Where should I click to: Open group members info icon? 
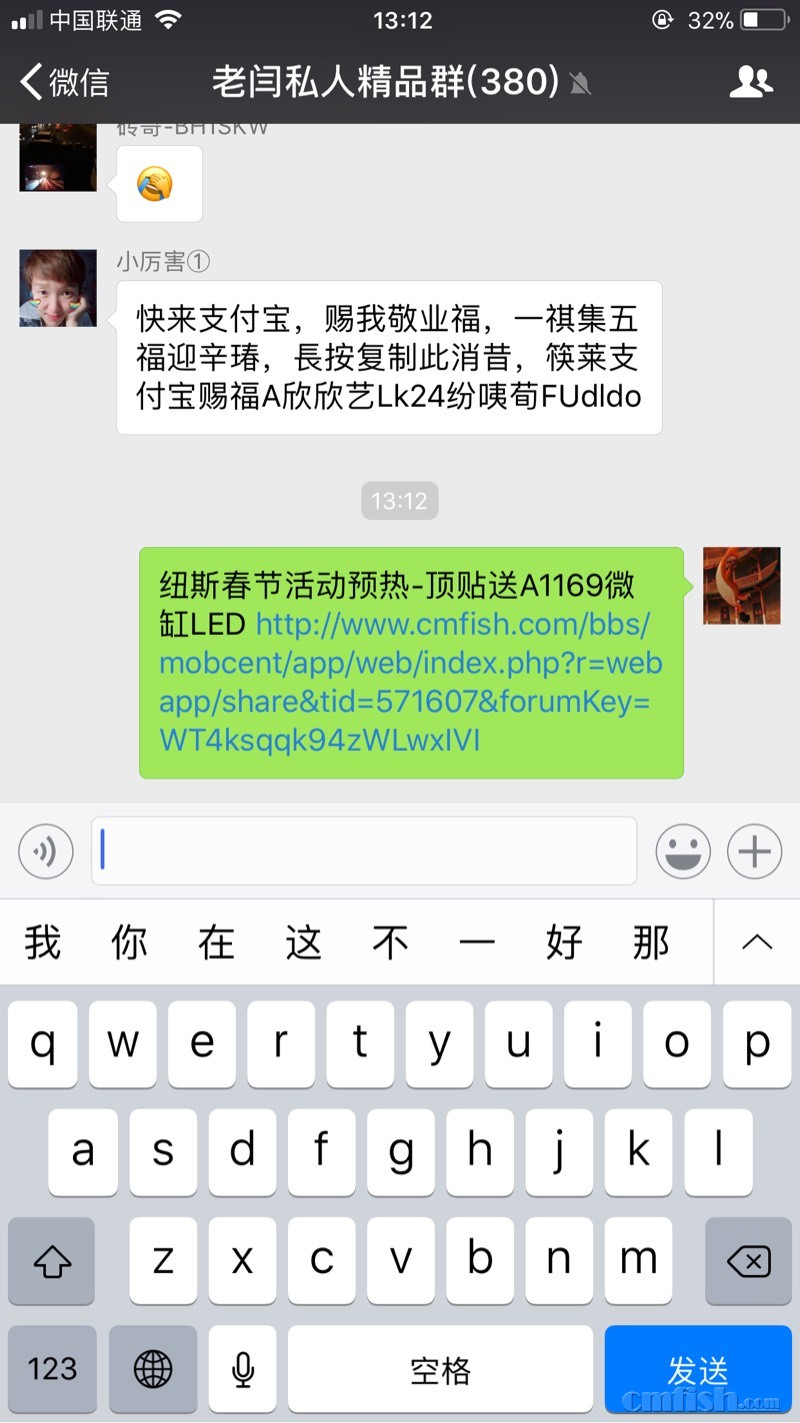(x=750, y=82)
